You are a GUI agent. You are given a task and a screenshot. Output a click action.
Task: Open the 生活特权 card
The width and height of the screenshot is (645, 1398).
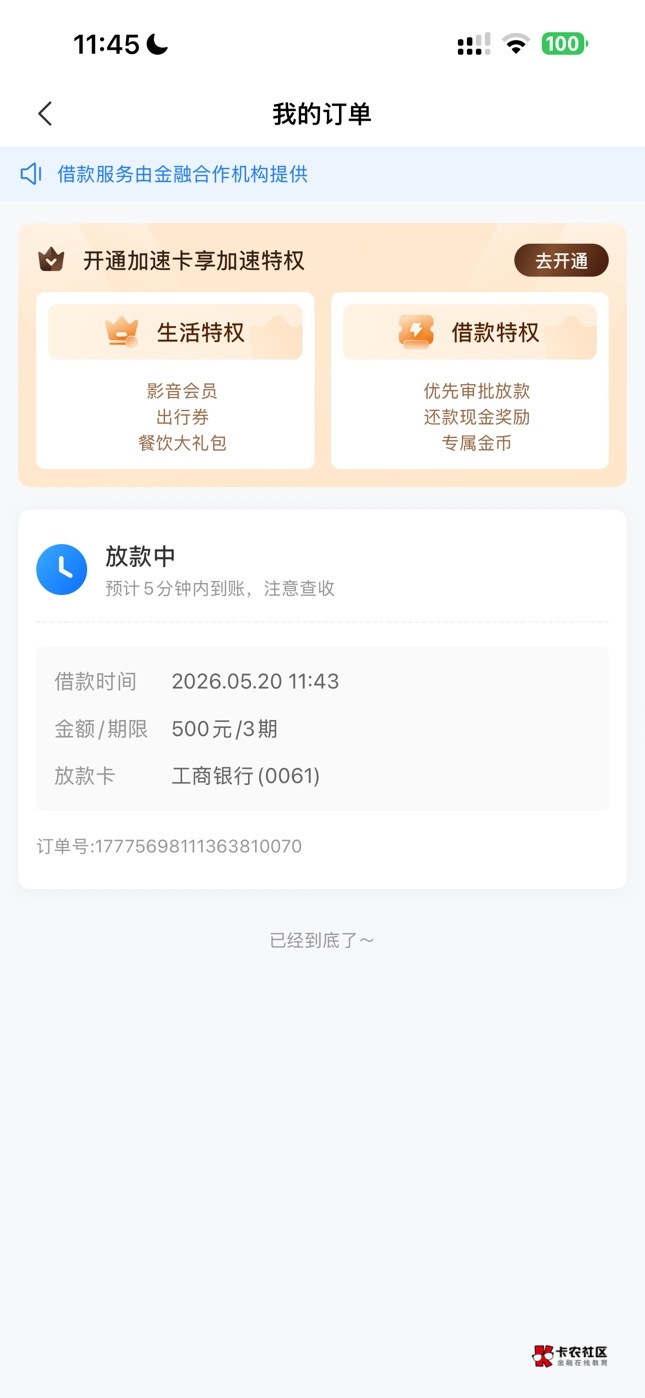pos(175,380)
